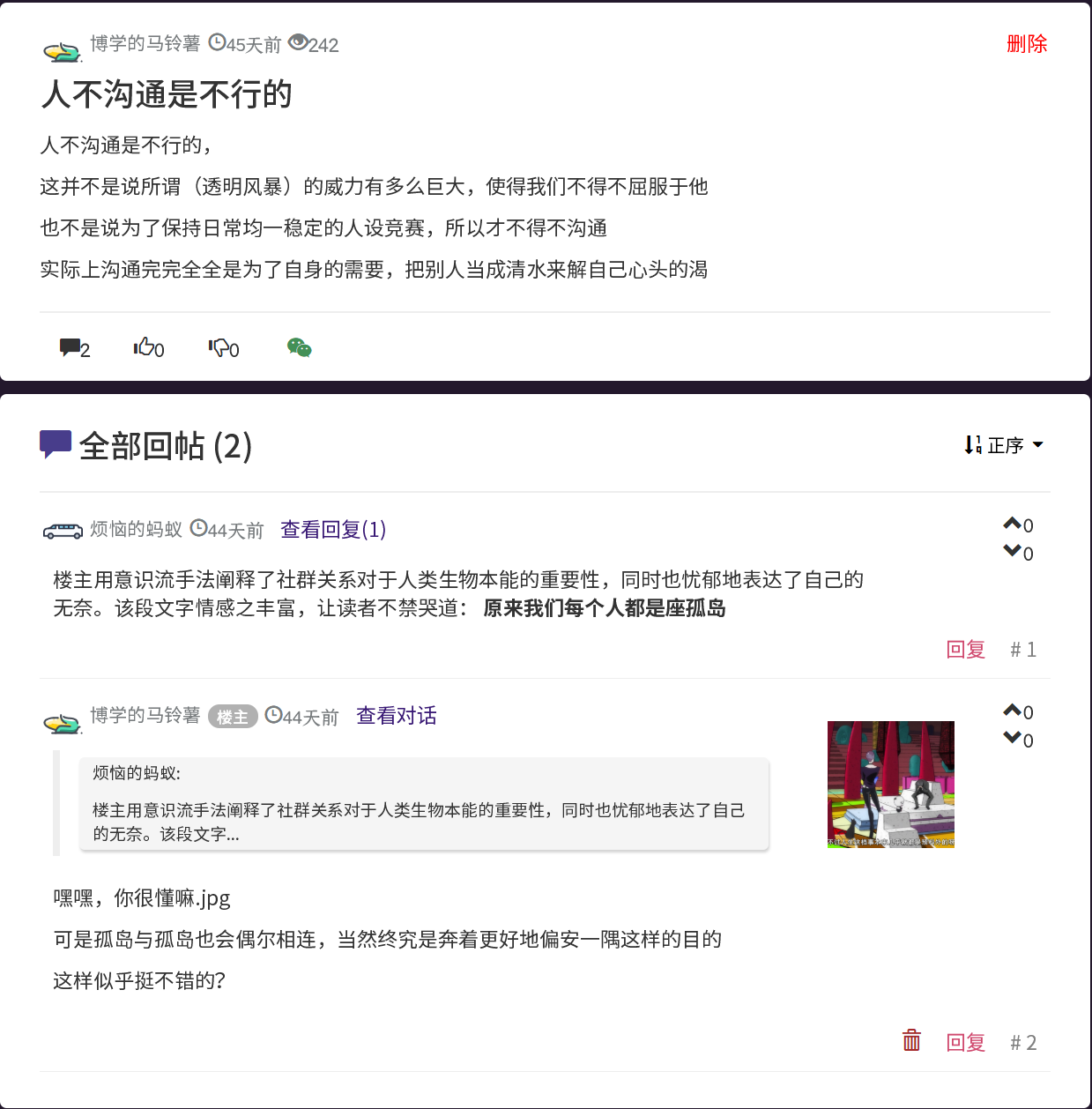This screenshot has width=1092, height=1109.
Task: Delete reply #2 with the trash icon
Action: 911,1041
